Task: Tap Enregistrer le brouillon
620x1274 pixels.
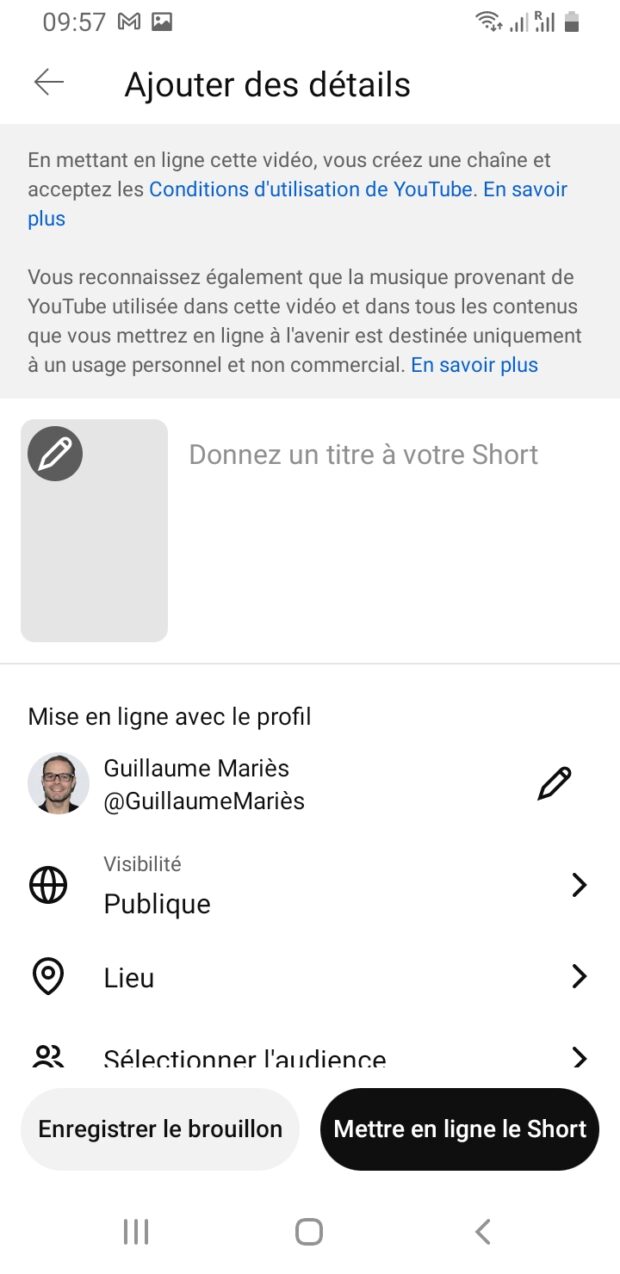Action: 160,1129
